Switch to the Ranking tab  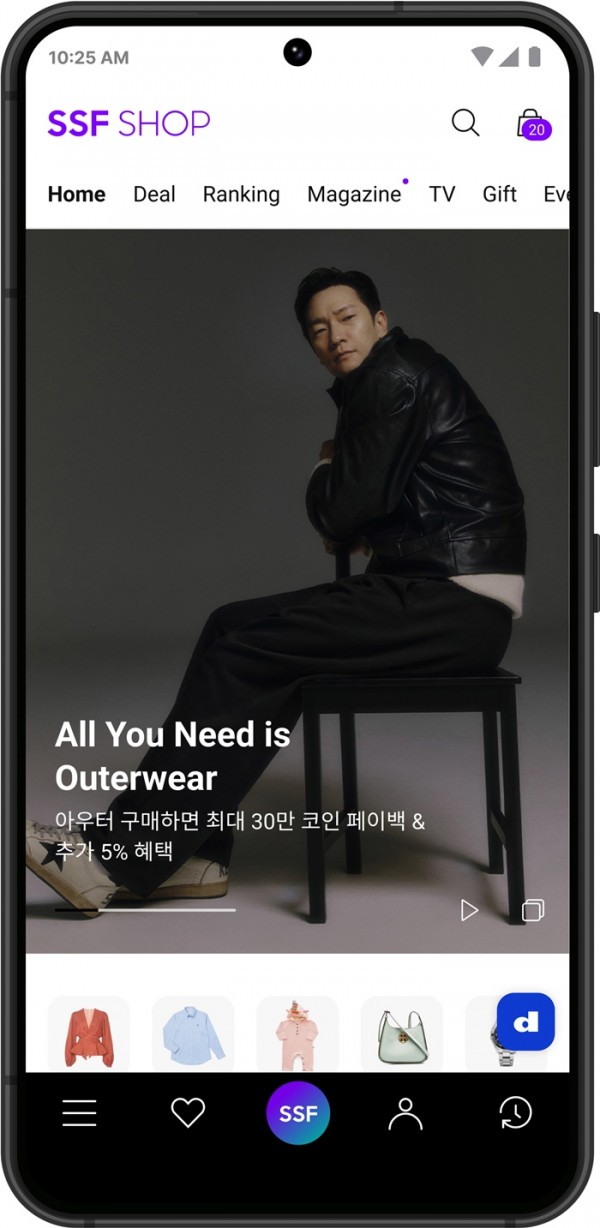click(x=241, y=194)
